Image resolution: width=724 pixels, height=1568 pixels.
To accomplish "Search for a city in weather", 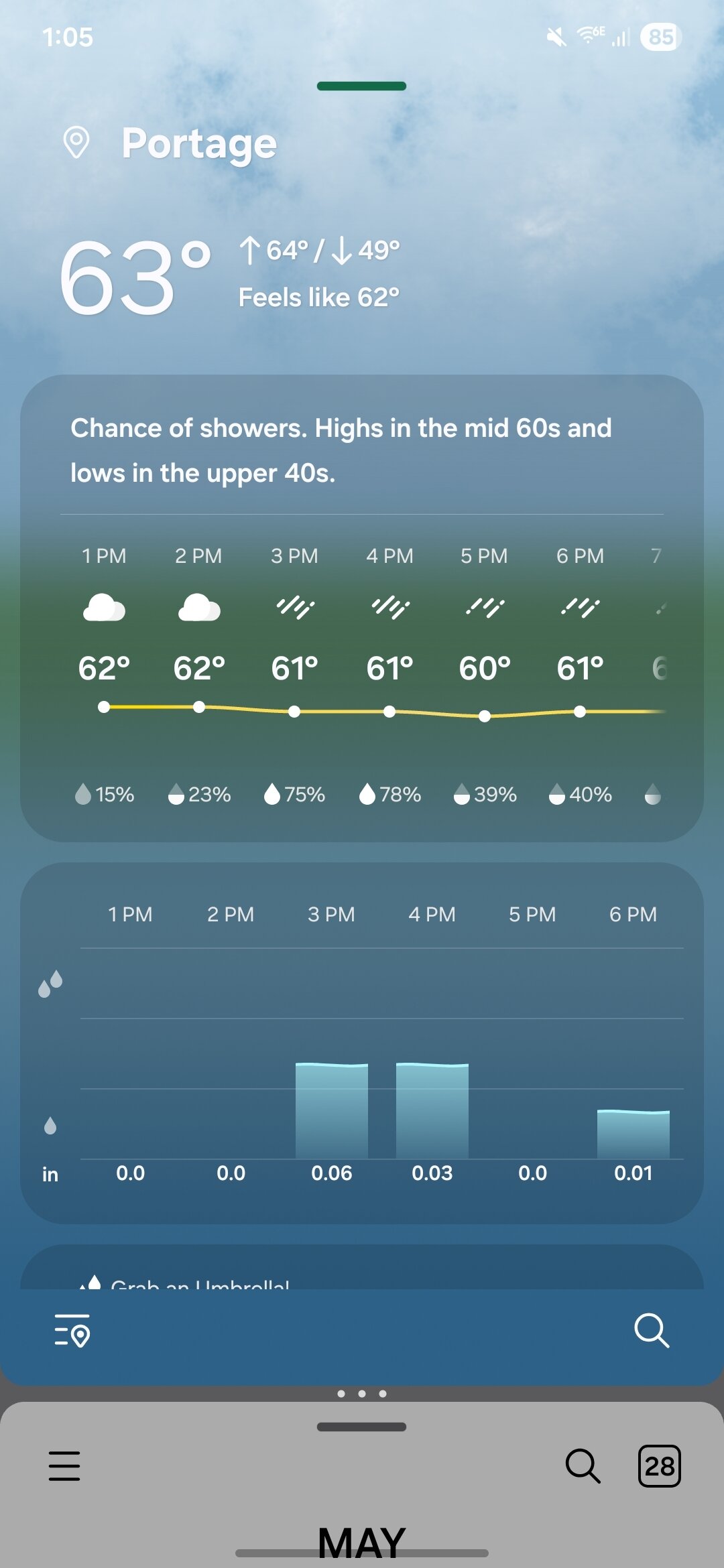I will (x=651, y=1330).
